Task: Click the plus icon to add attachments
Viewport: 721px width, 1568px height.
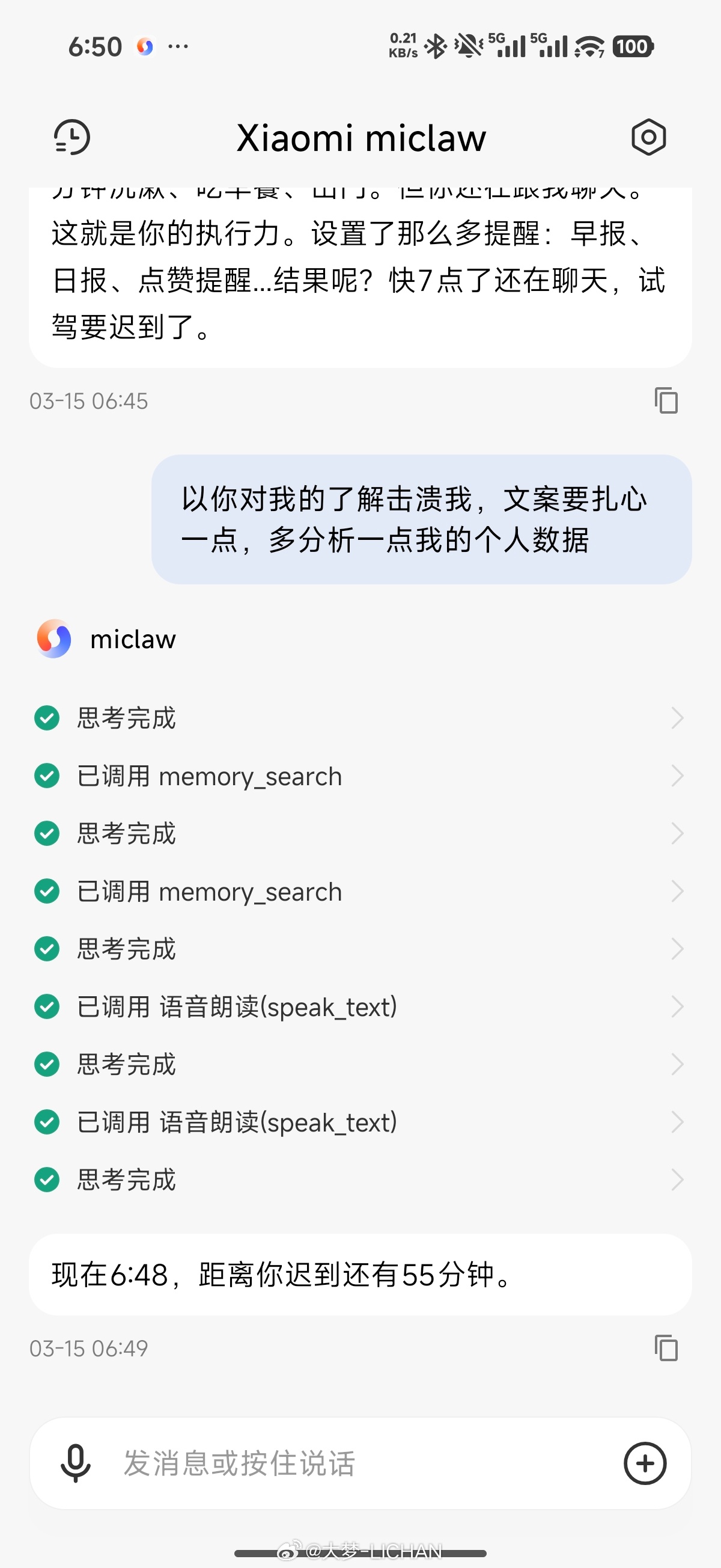Action: 644,1463
